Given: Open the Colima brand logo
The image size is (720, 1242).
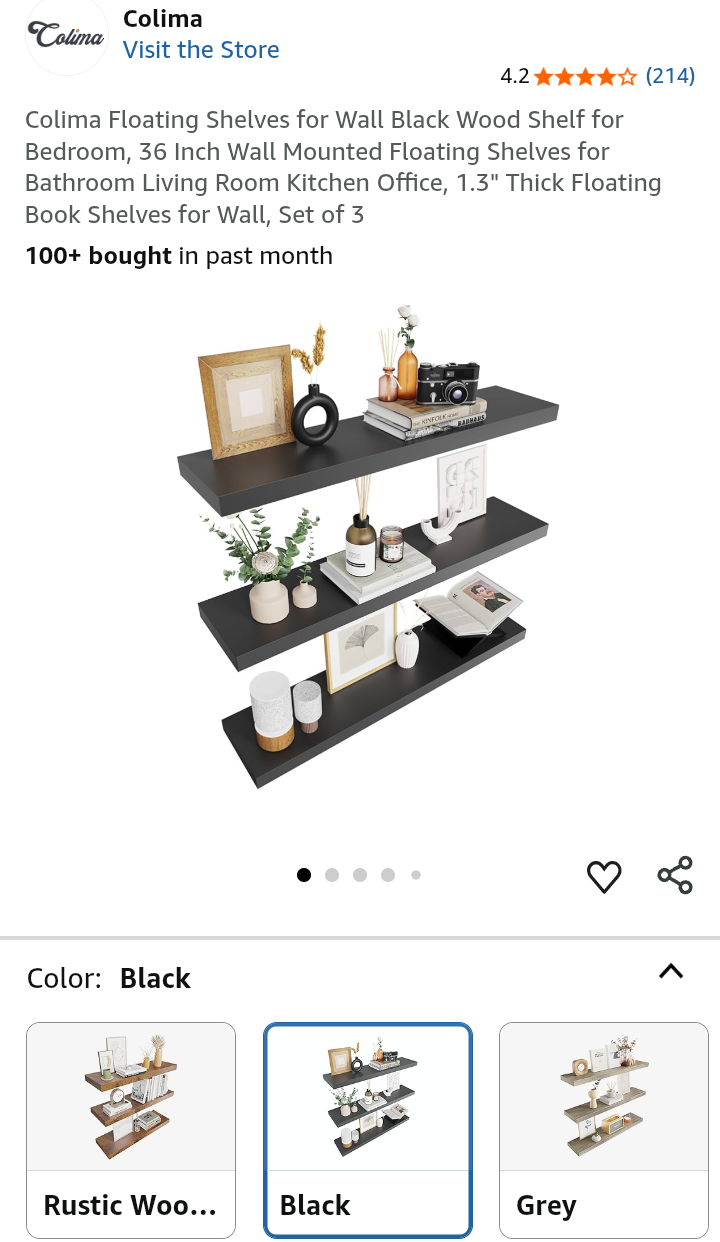Looking at the screenshot, I should [x=66, y=38].
